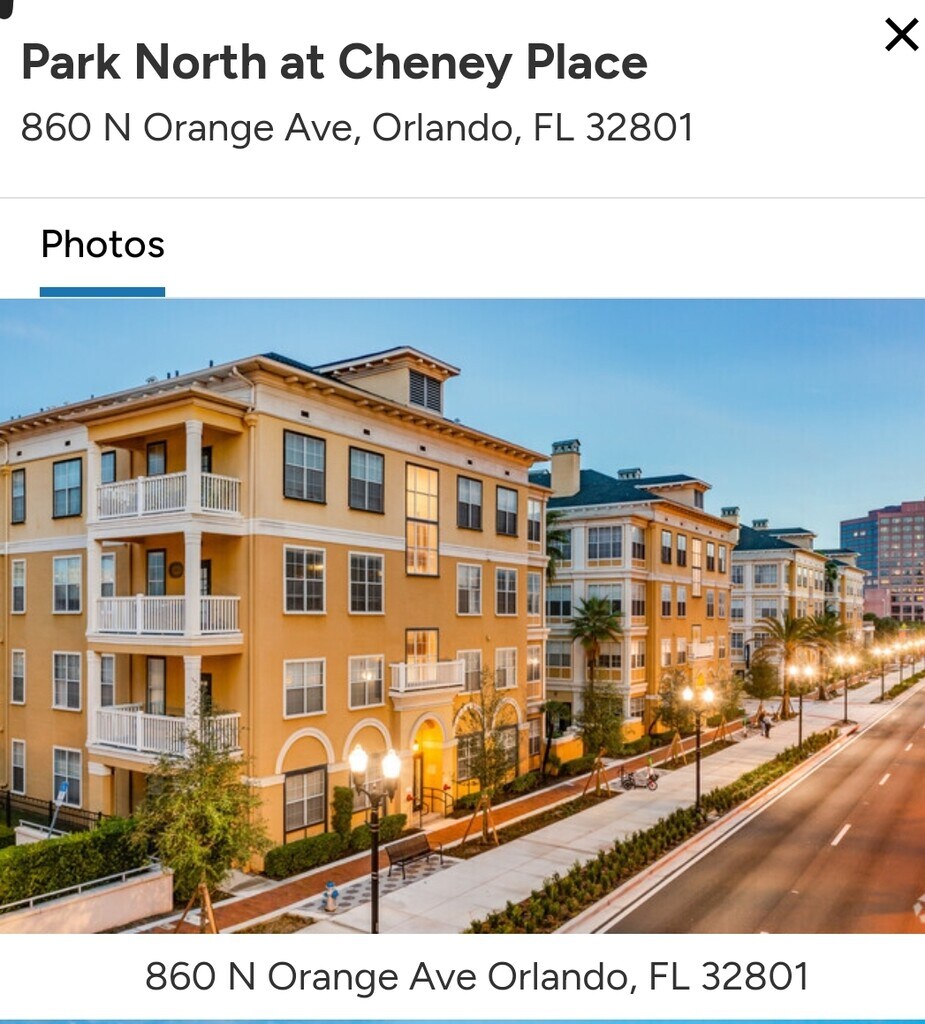Screen dimensions: 925x1024
Task: Close the Park North property panel
Action: tap(901, 36)
